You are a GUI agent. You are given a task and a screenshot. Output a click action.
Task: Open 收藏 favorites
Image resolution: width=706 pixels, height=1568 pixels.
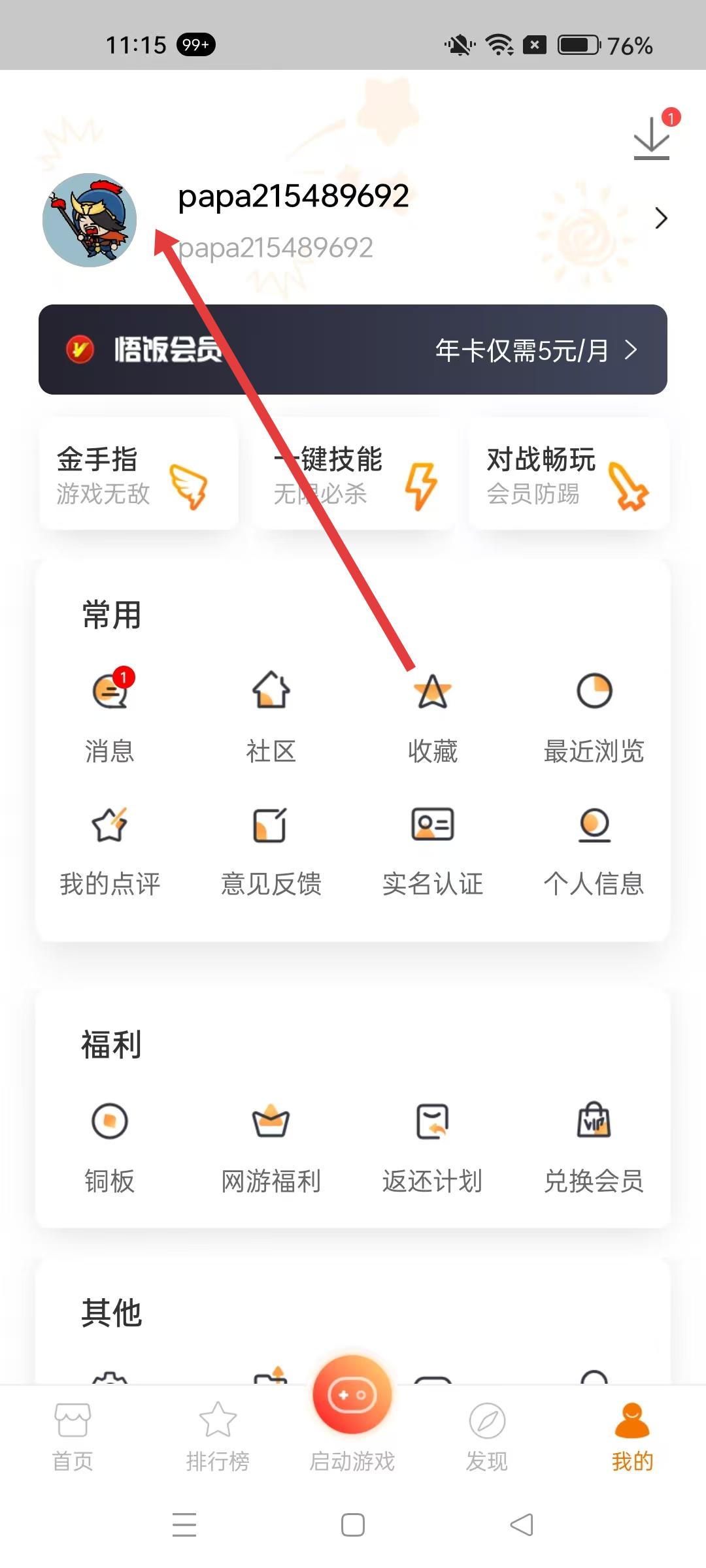click(x=433, y=715)
